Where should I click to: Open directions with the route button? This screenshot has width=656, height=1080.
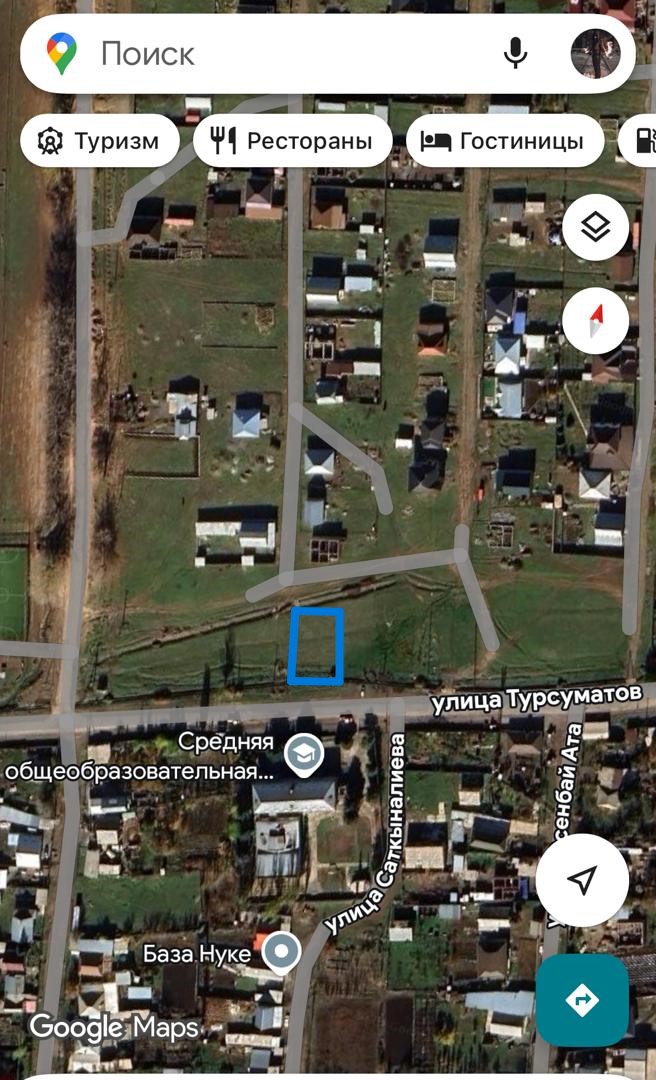(582, 1000)
